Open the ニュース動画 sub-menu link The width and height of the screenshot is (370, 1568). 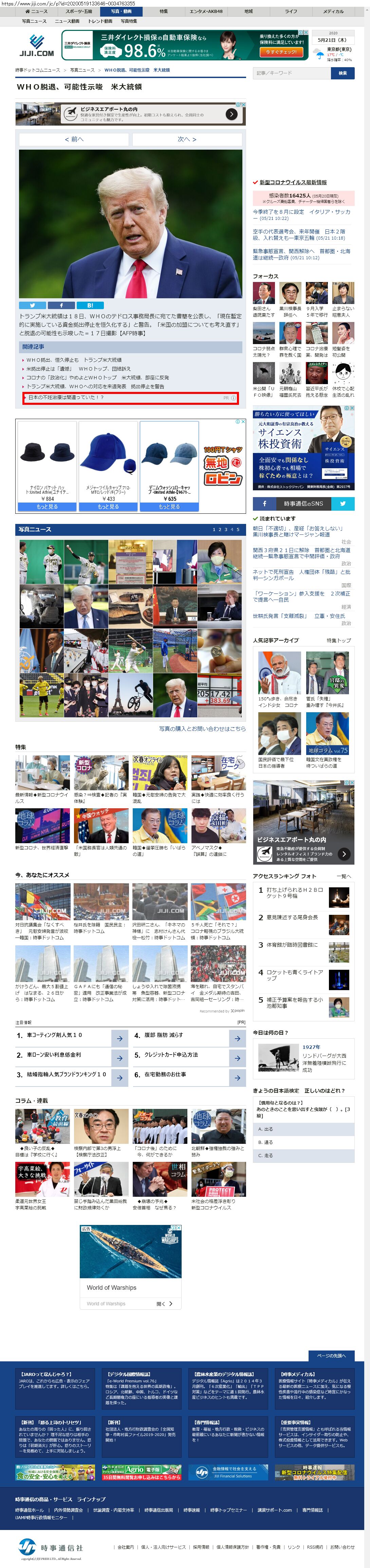click(67, 21)
